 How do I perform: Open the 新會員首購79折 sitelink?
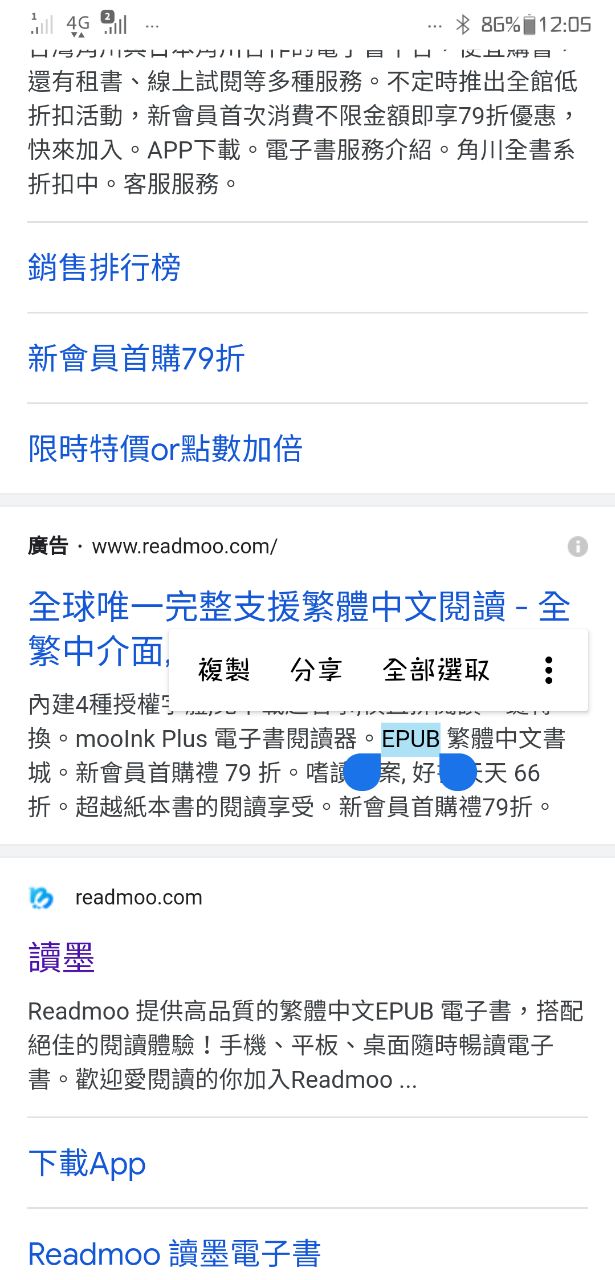tap(136, 358)
